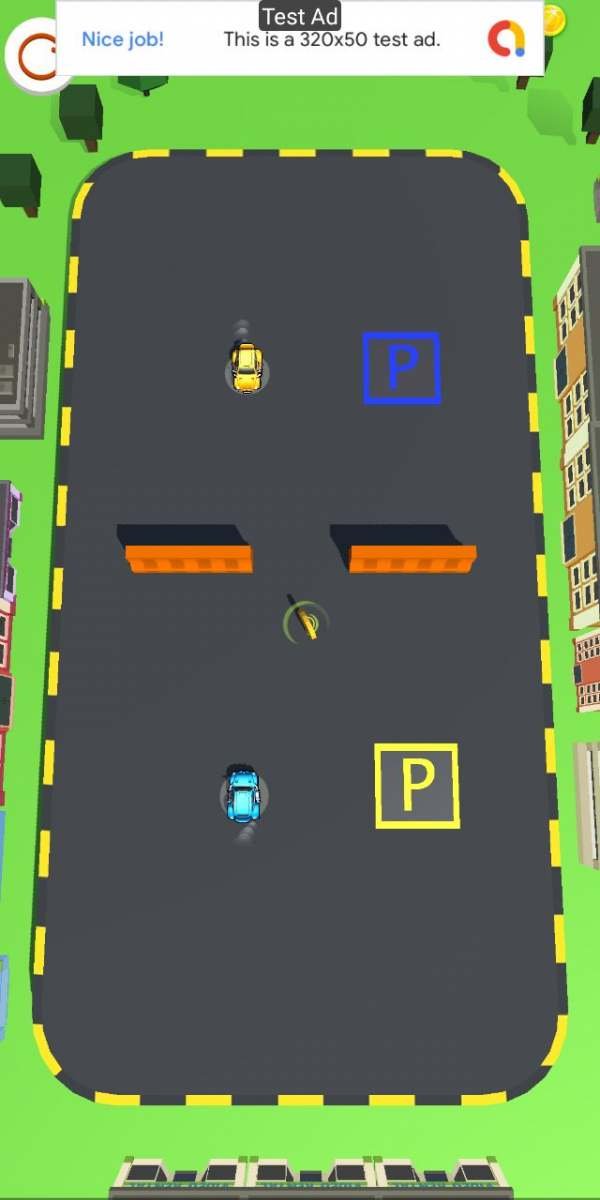Select the yellow car
The width and height of the screenshot is (600, 1200).
pyautogui.click(x=246, y=367)
